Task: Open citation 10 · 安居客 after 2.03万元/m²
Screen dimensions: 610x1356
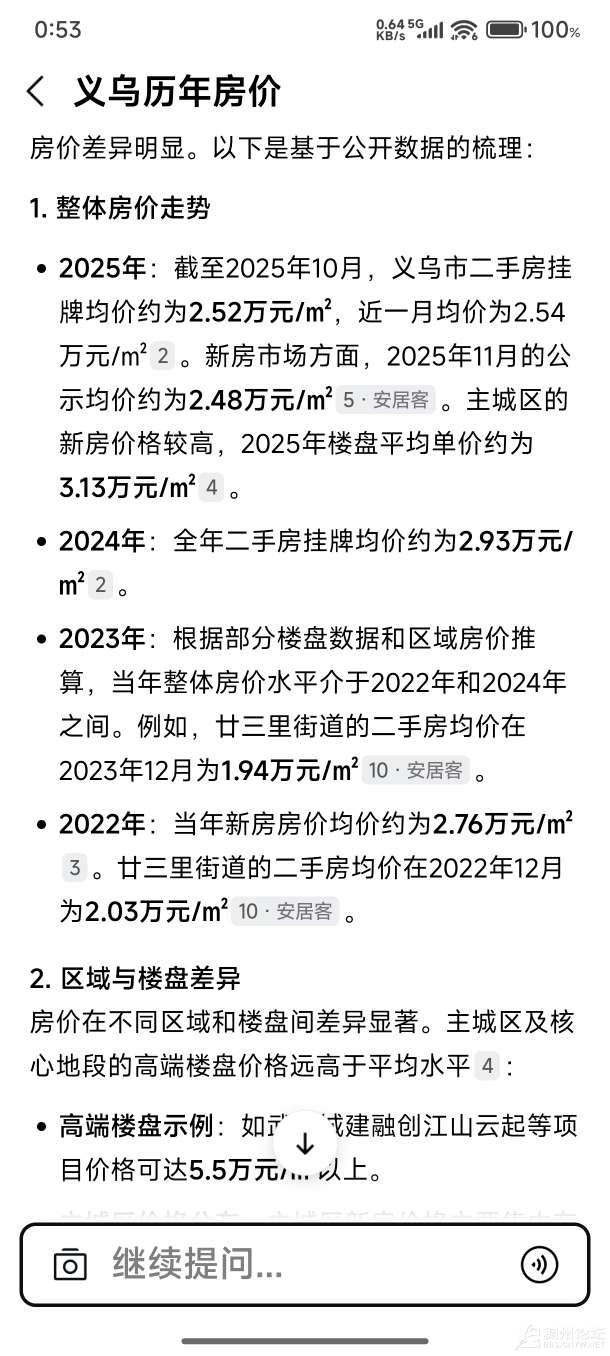Action: 286,911
